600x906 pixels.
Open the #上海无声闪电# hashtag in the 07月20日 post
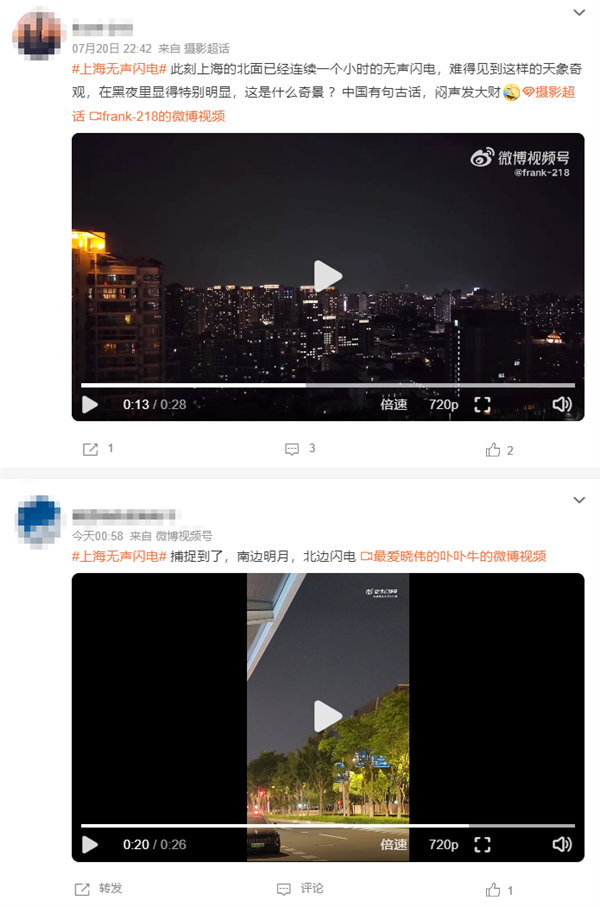pos(120,68)
